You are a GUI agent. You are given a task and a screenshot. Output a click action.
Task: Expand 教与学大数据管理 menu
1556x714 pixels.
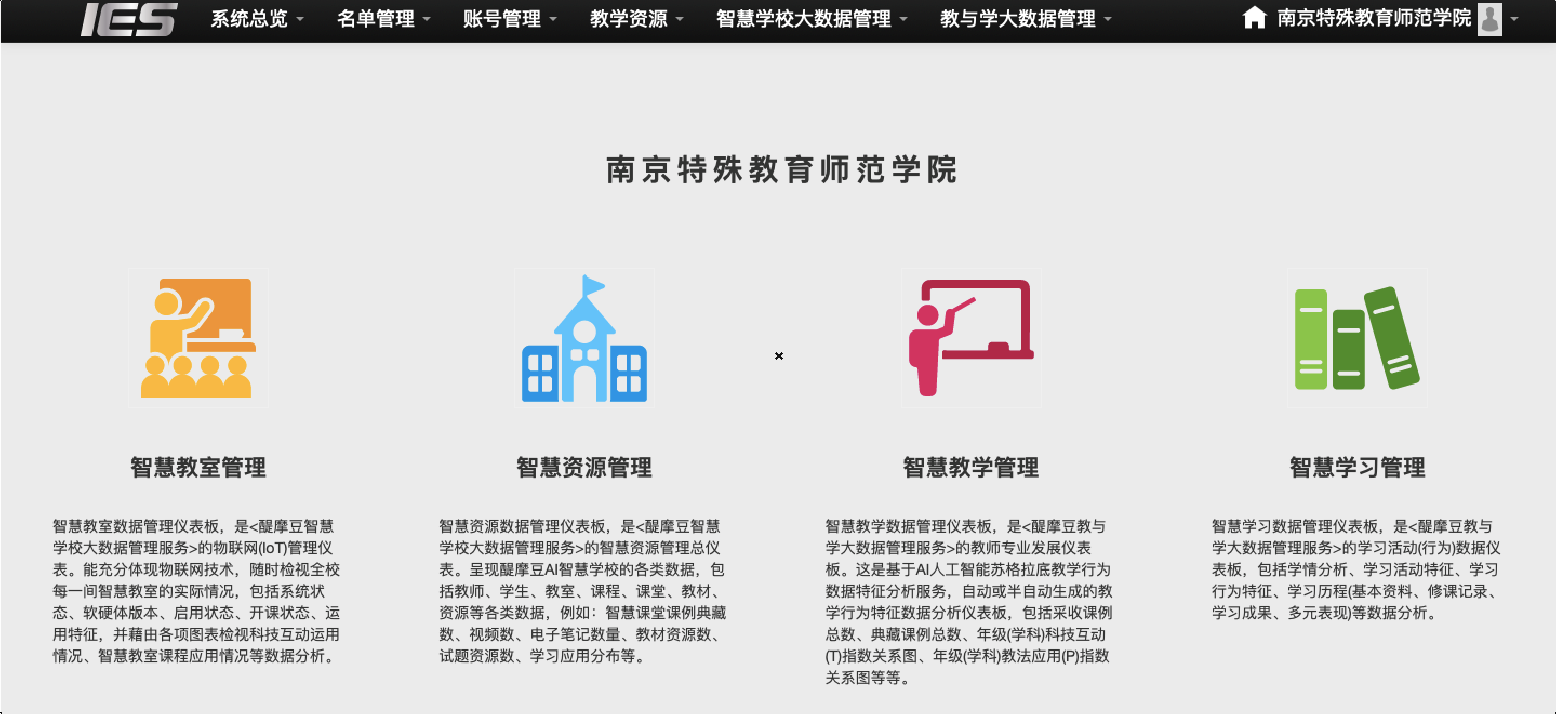(x=1025, y=19)
